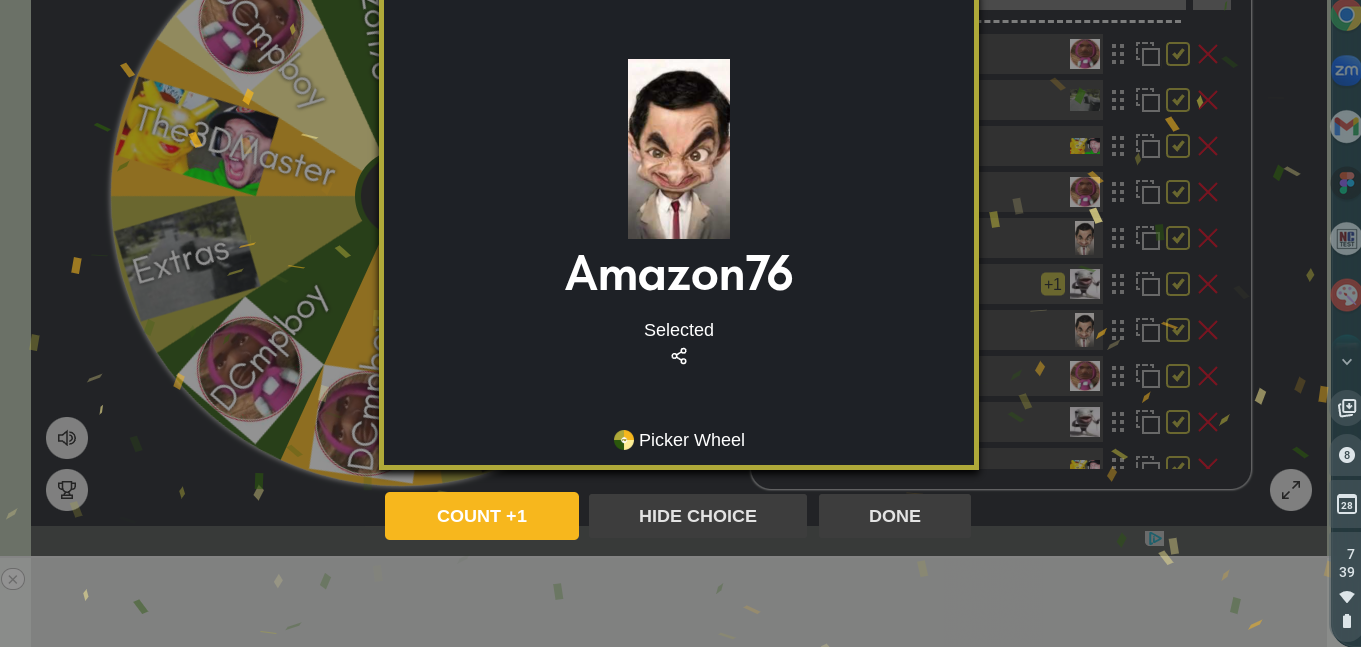Duplicate the input row marked +1
This screenshot has height=647, width=1361.
pos(1147,284)
